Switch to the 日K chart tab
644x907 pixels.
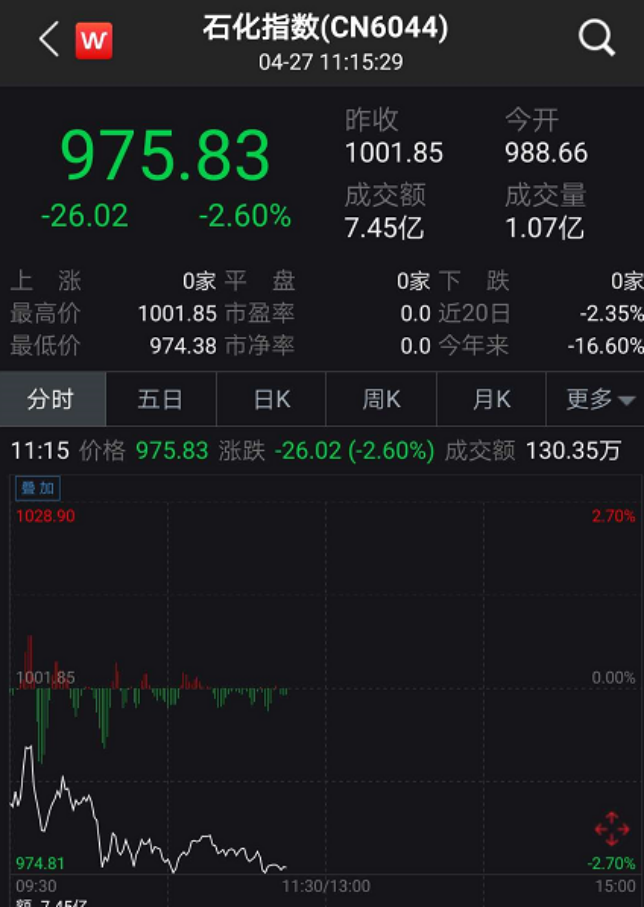pos(271,400)
